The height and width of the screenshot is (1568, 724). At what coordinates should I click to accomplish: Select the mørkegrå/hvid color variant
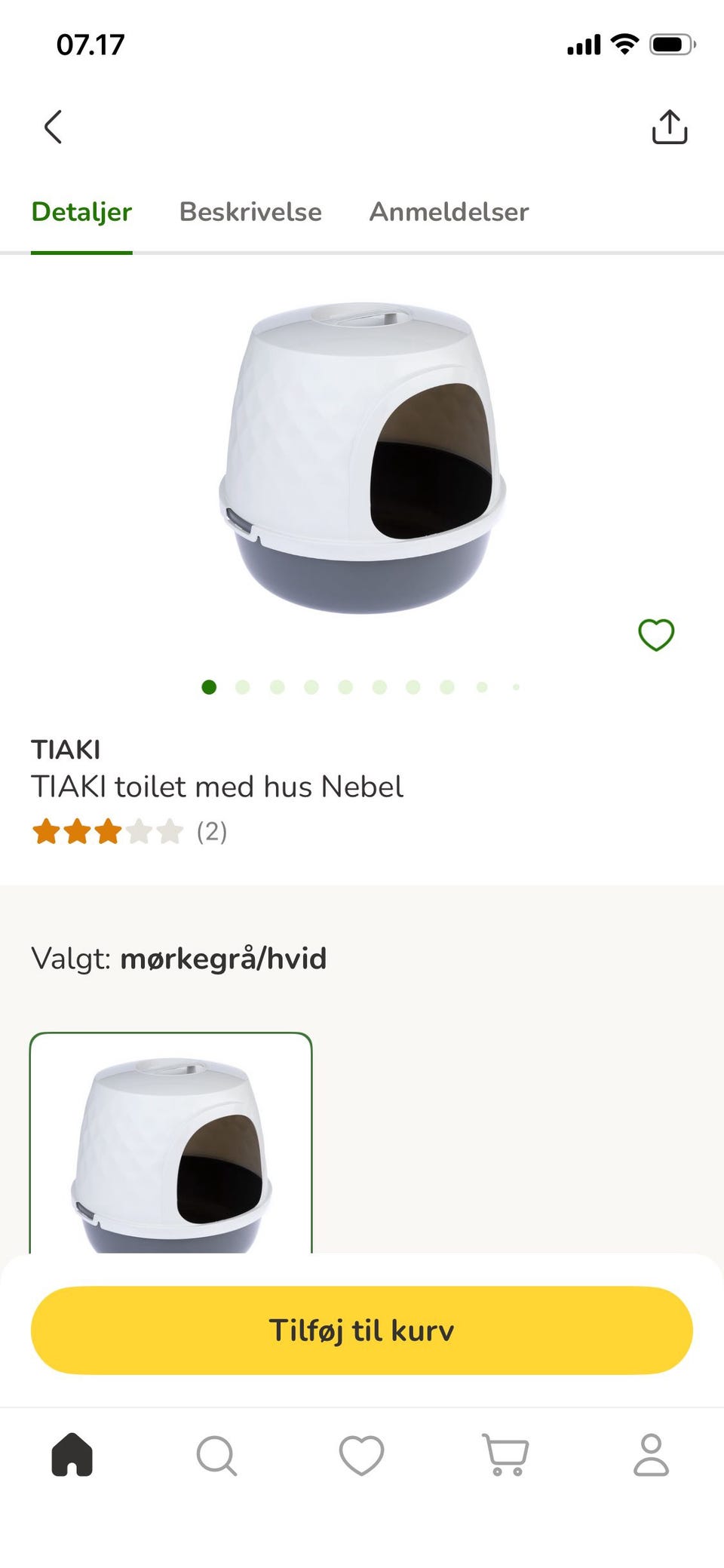(x=170, y=1143)
